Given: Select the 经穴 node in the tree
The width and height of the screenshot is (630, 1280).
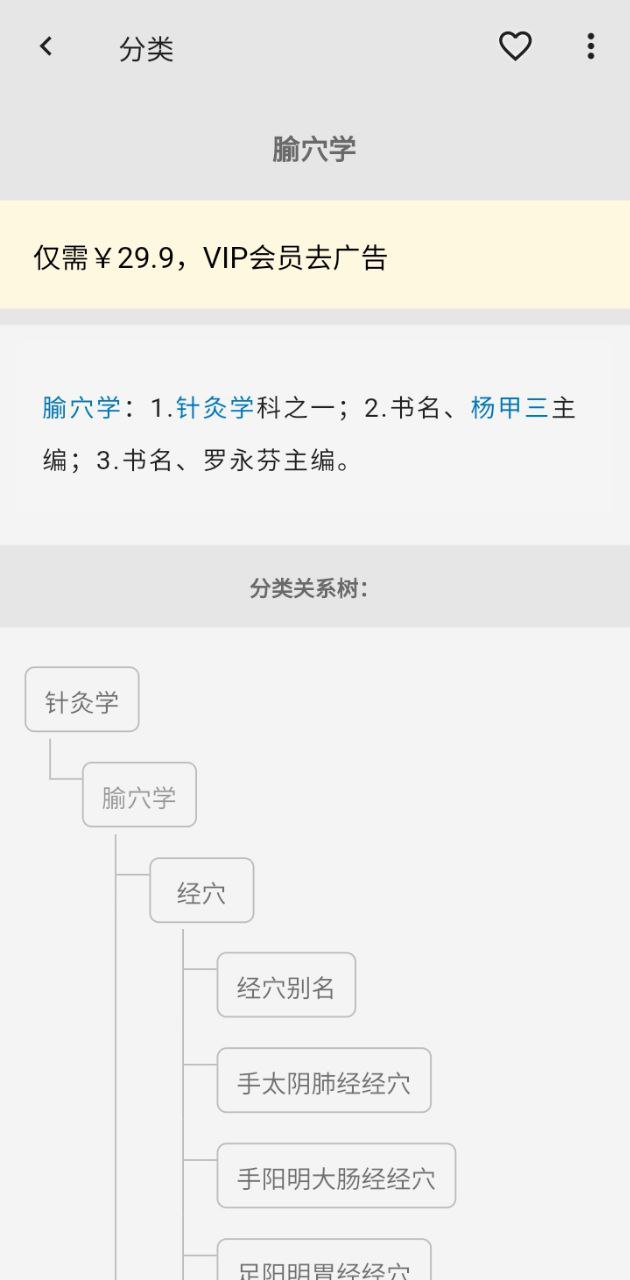Looking at the screenshot, I should pyautogui.click(x=201, y=891).
